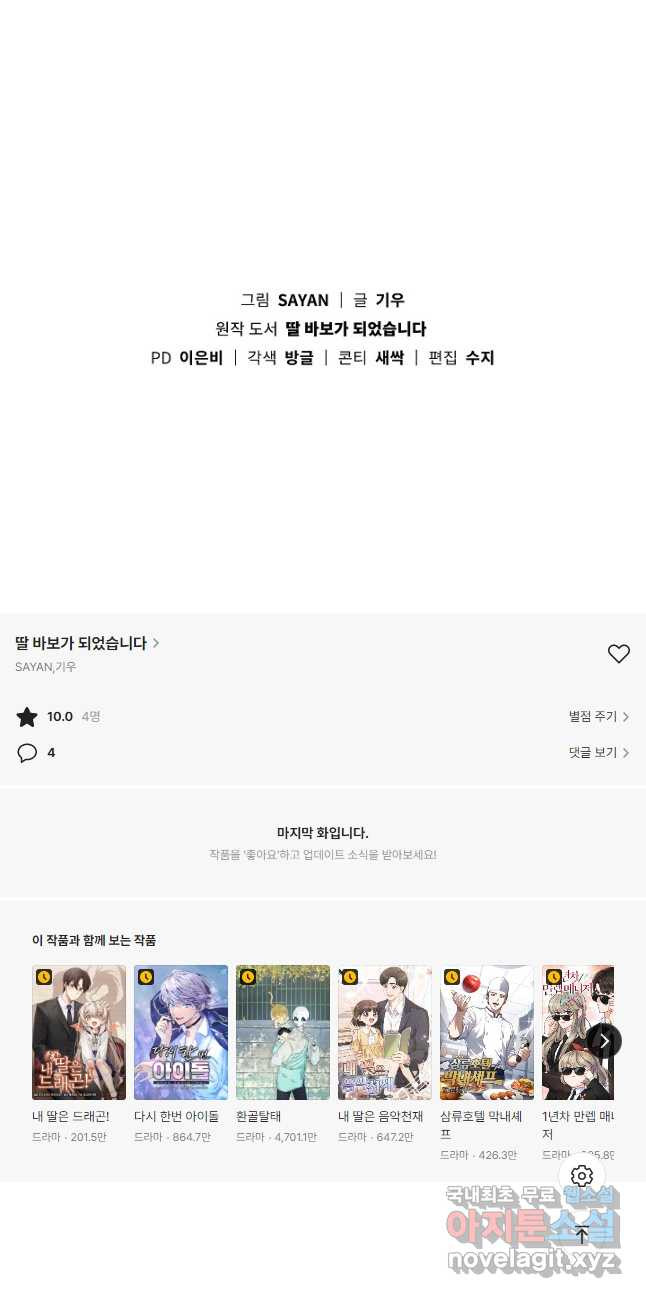Open 별점 주기 to rate

[x=598, y=717]
